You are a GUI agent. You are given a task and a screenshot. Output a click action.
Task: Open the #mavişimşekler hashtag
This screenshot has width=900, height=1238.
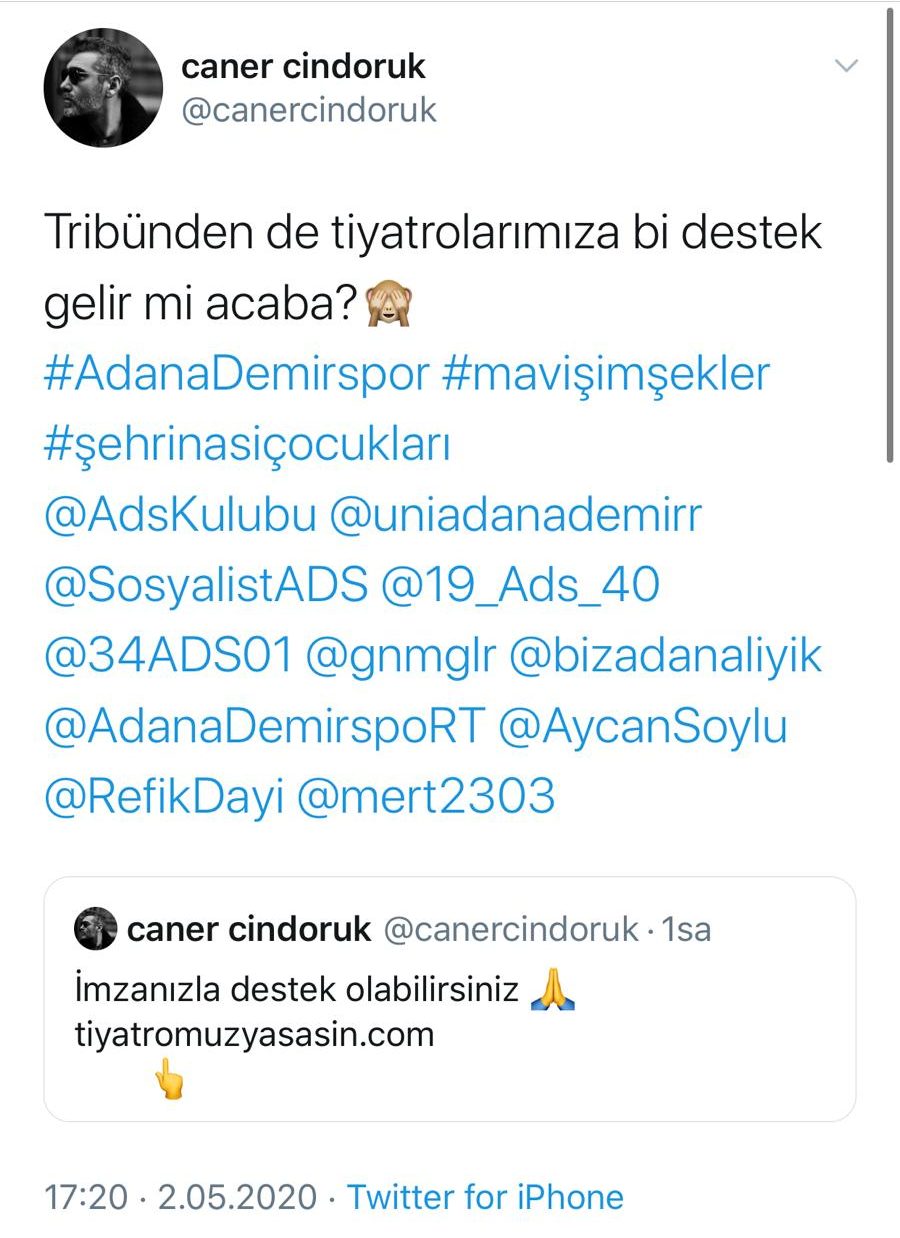(x=608, y=375)
